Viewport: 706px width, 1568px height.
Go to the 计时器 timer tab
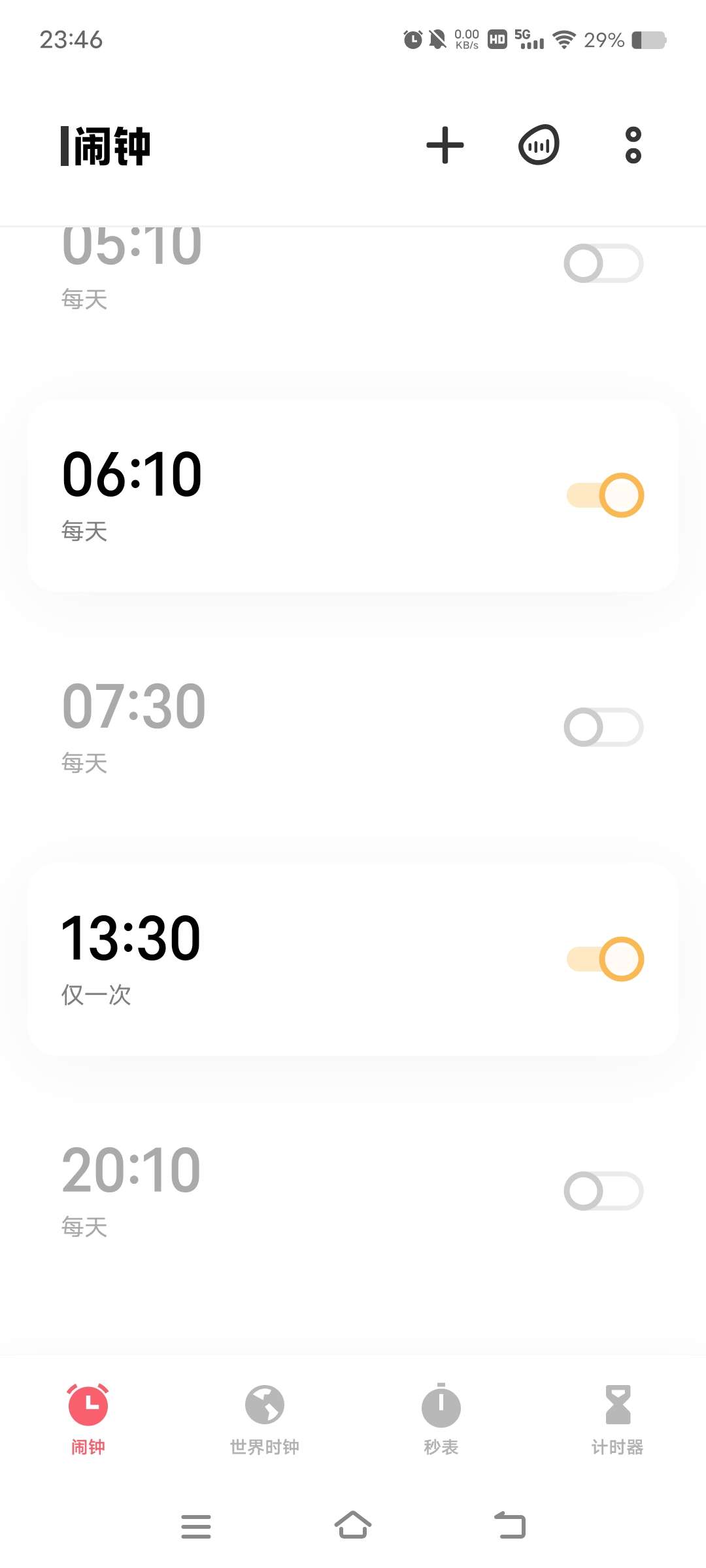[x=617, y=1419]
